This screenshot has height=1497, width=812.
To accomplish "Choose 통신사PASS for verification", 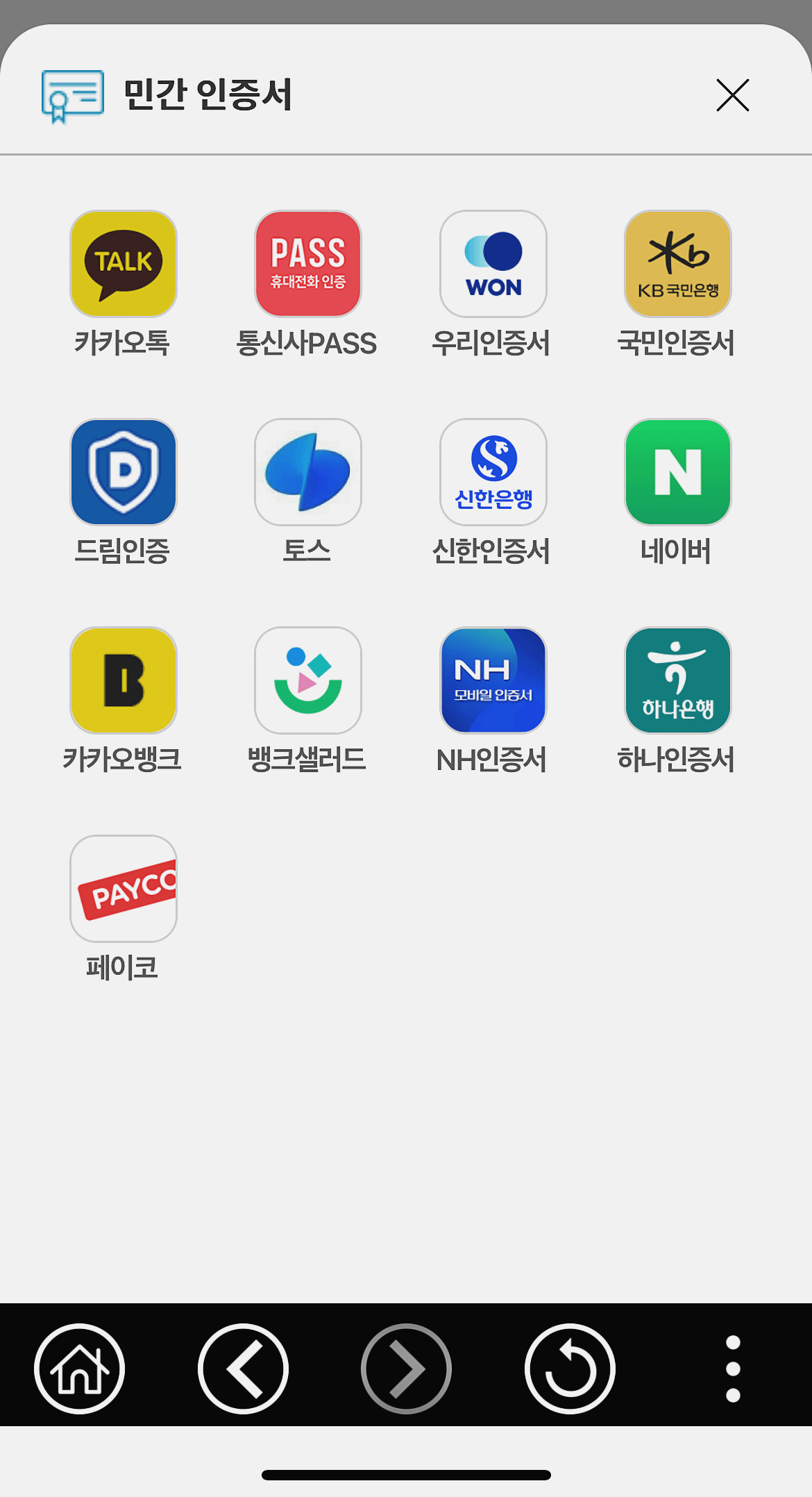I will pyautogui.click(x=307, y=264).
